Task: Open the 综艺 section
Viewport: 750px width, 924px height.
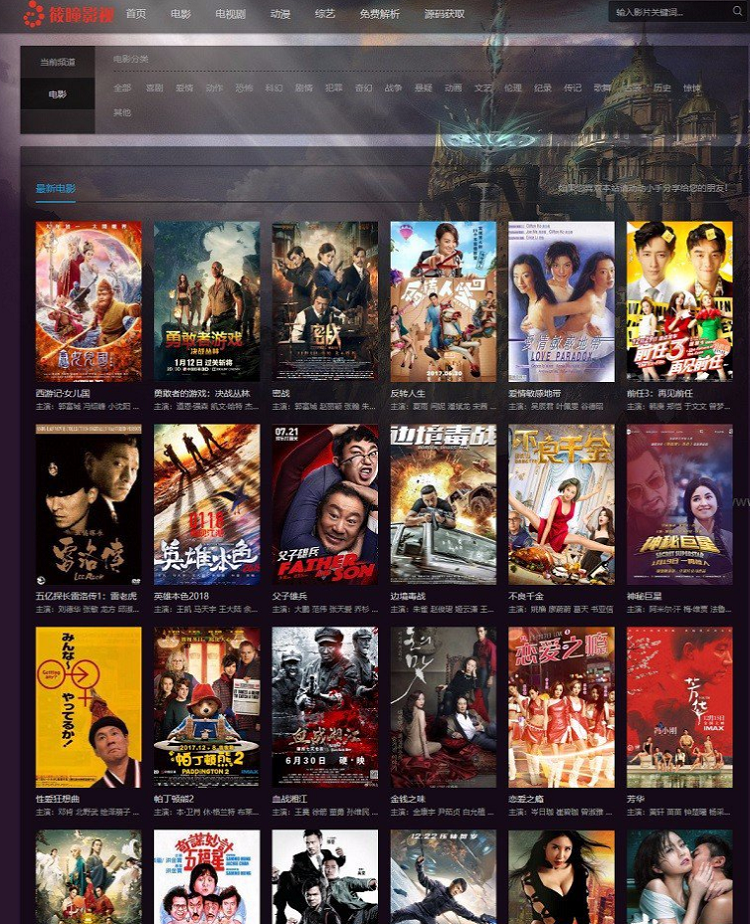Action: [x=325, y=14]
